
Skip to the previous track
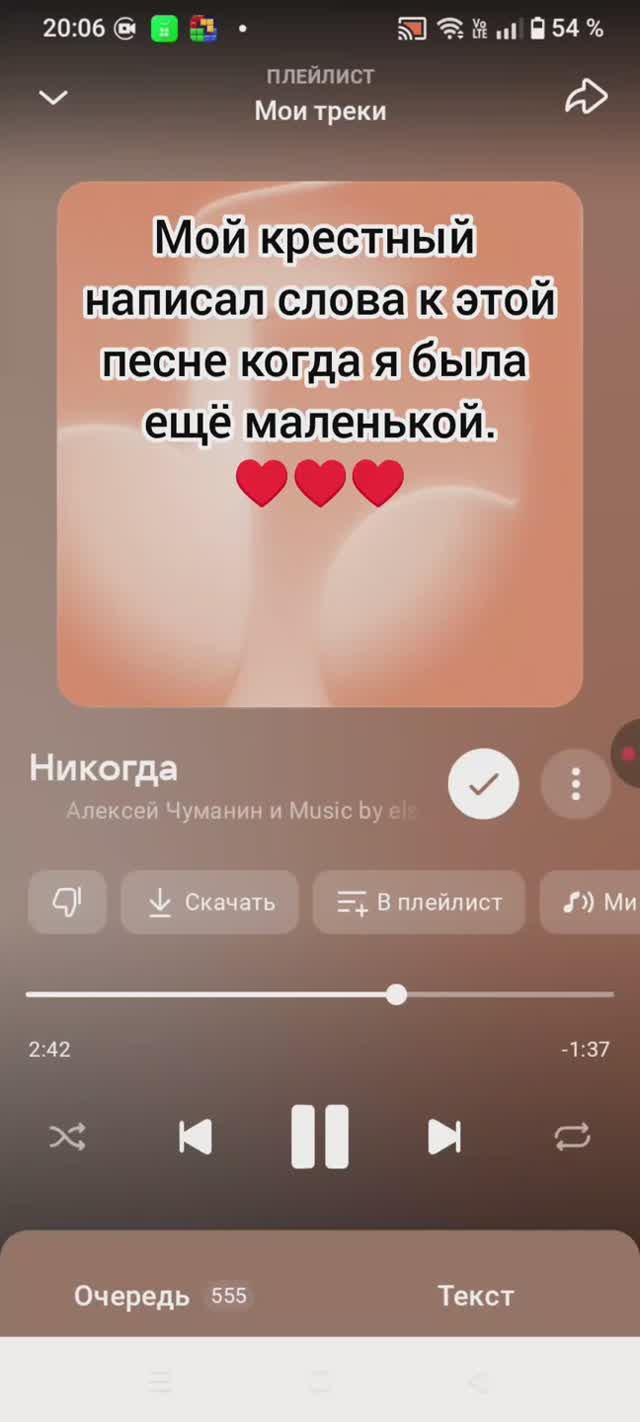click(x=195, y=1137)
